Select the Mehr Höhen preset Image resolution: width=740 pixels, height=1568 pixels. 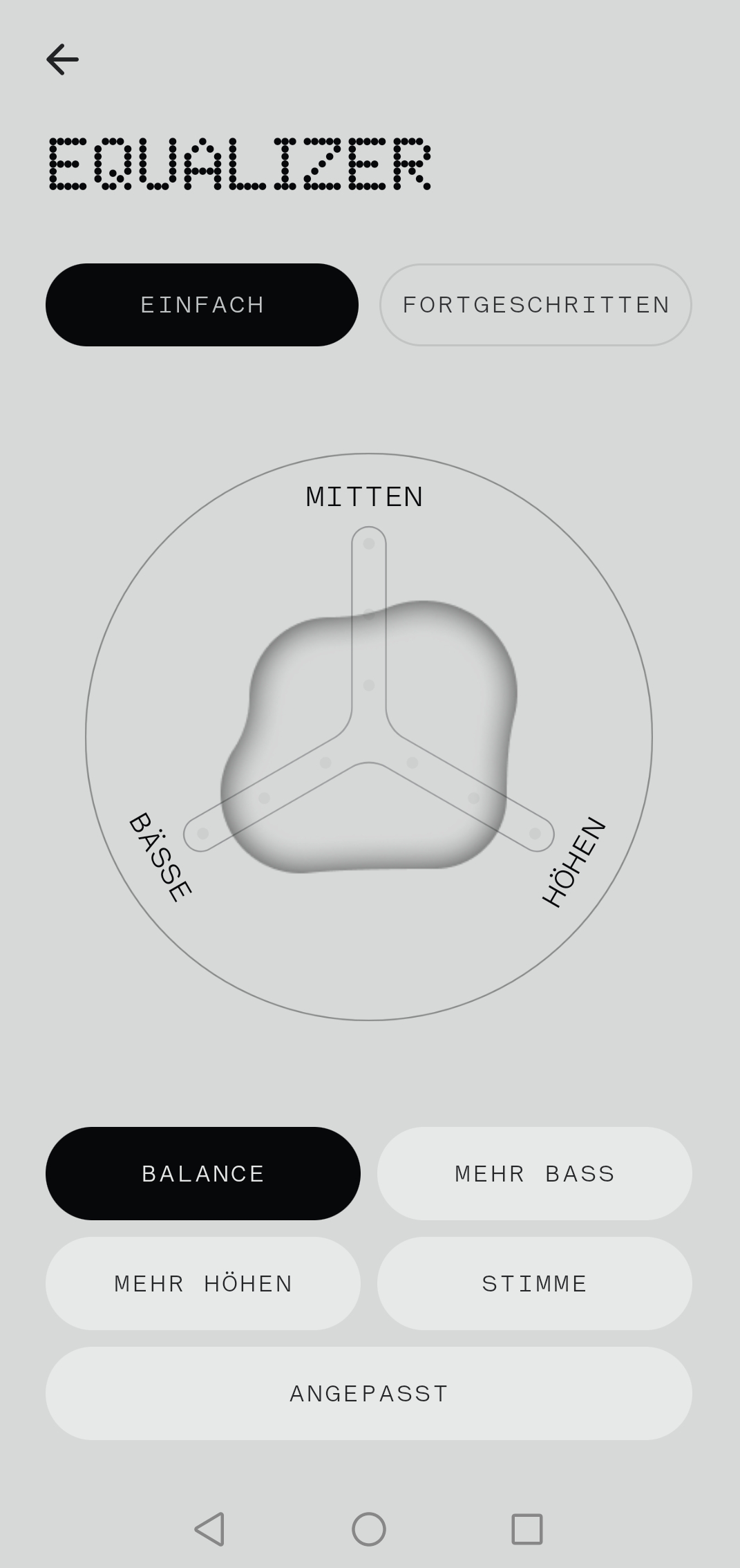tap(202, 1283)
